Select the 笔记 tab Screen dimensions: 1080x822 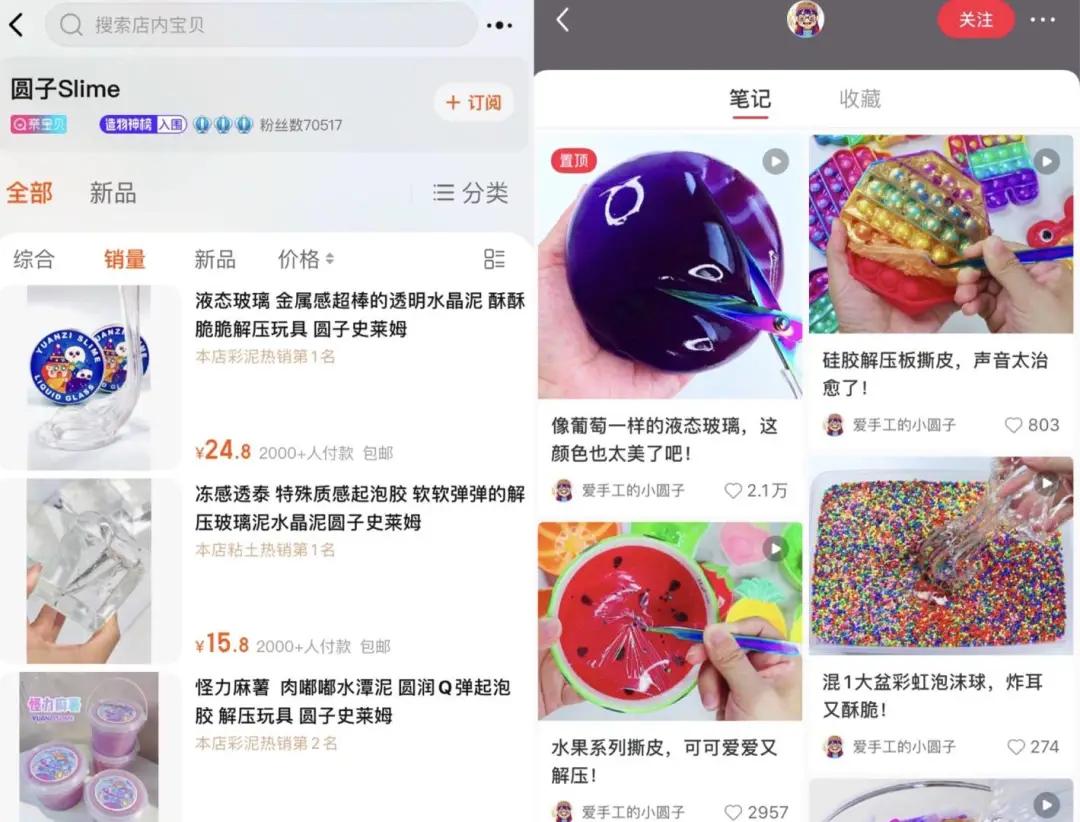[x=749, y=98]
